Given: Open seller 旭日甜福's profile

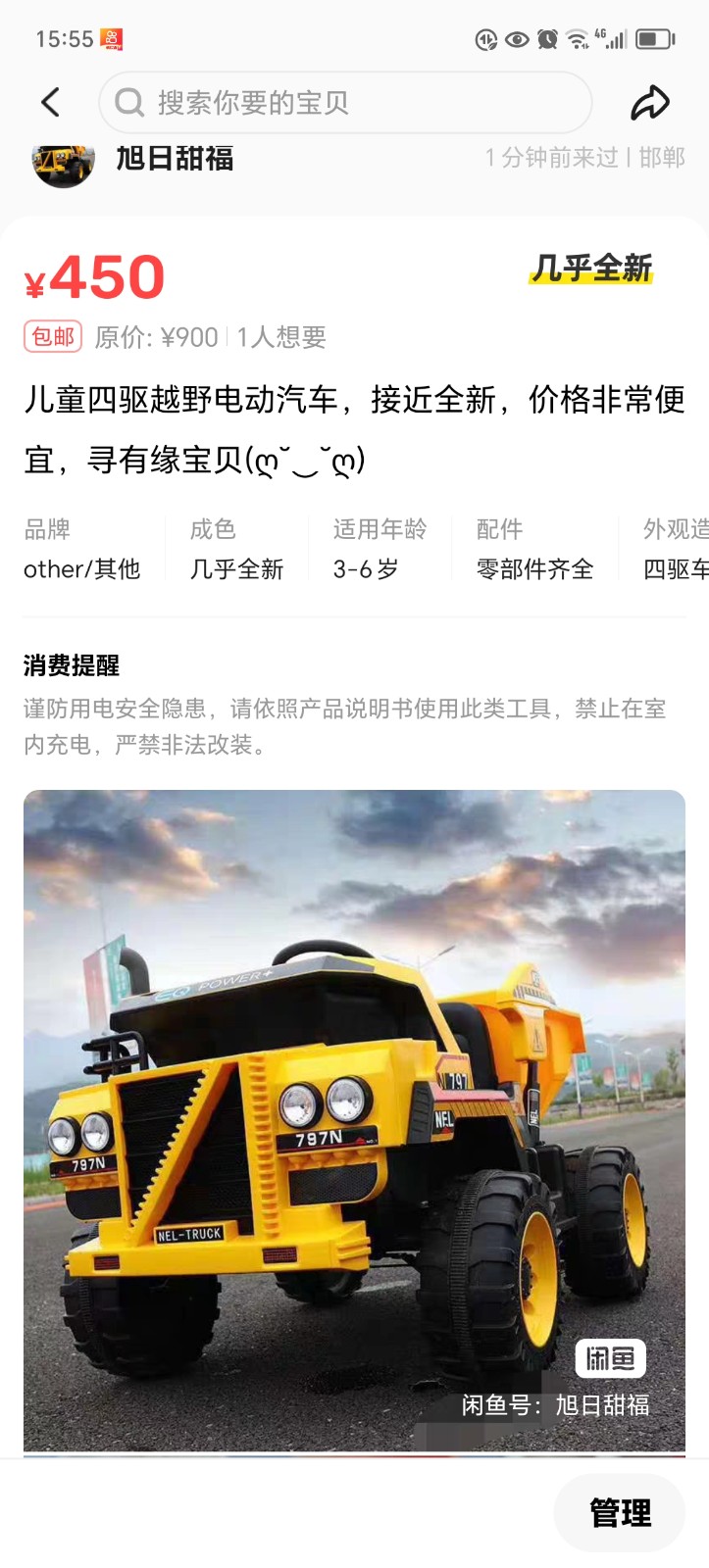Looking at the screenshot, I should [174, 159].
